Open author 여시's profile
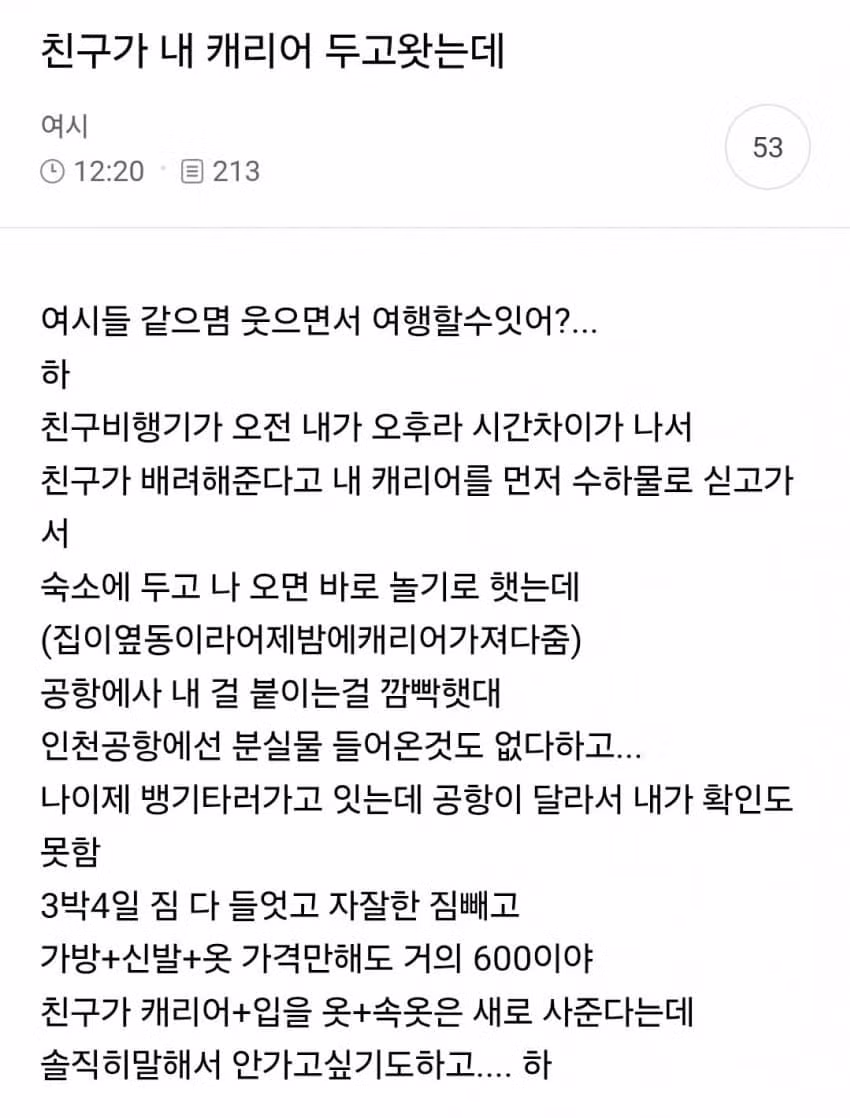The width and height of the screenshot is (850, 1118). (65, 126)
